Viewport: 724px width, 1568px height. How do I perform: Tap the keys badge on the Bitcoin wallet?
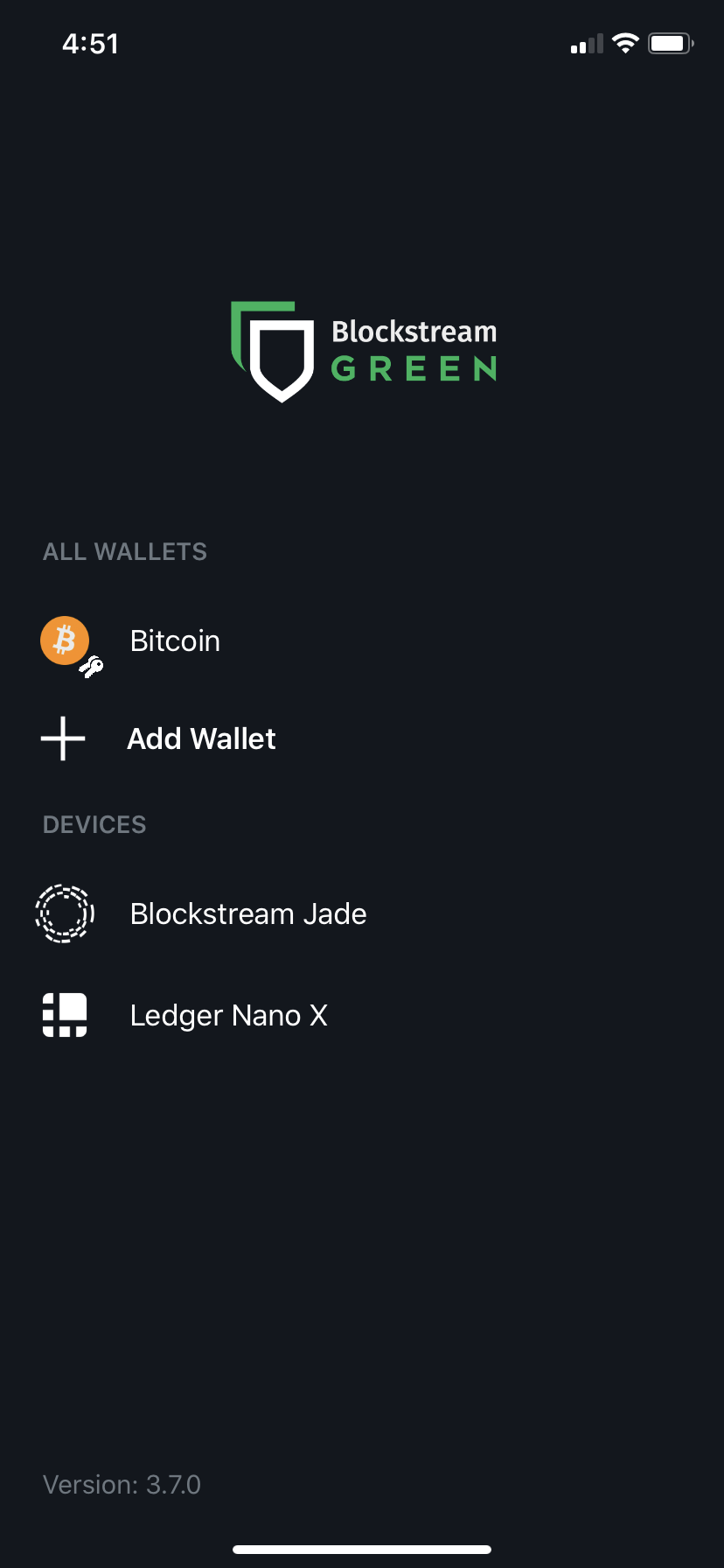pos(90,669)
